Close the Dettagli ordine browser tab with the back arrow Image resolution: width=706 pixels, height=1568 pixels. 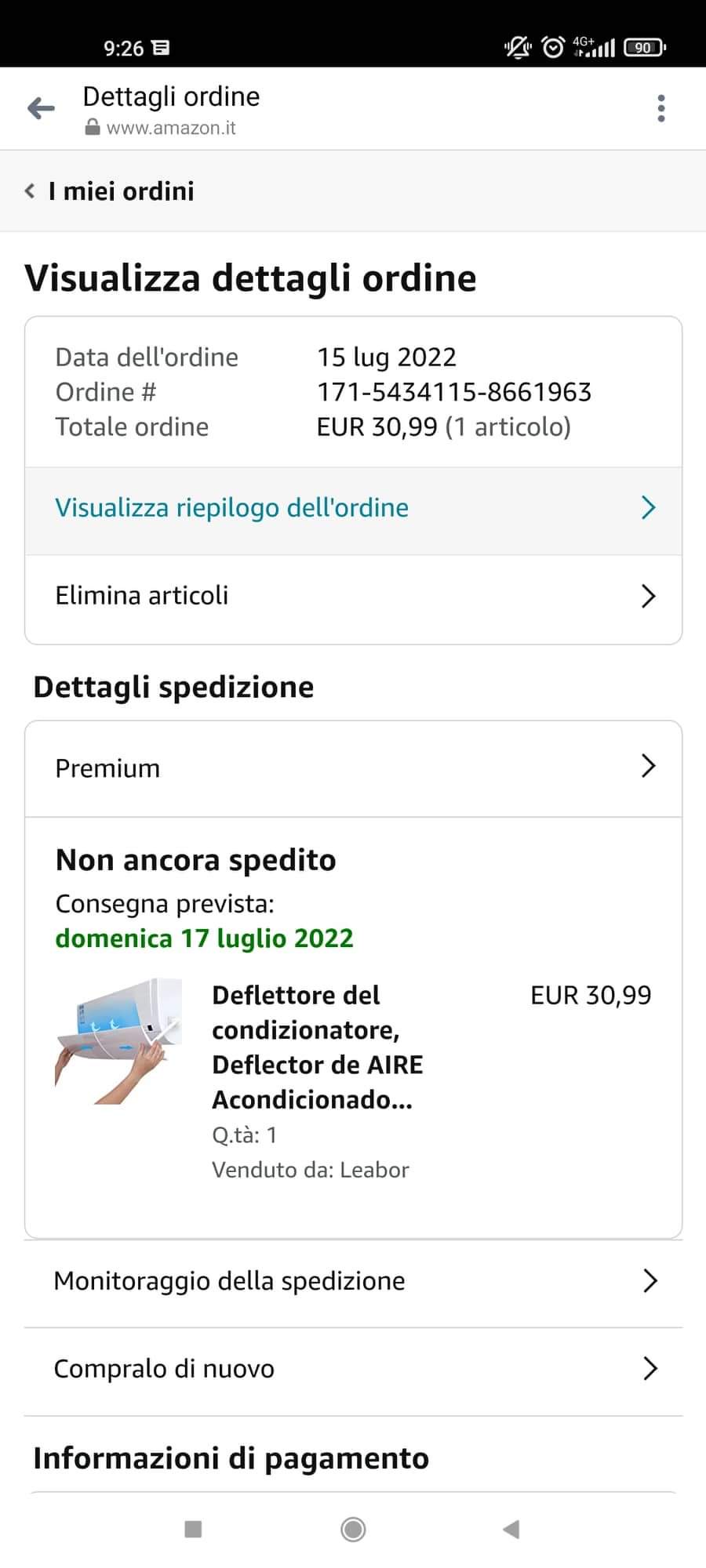[41, 108]
